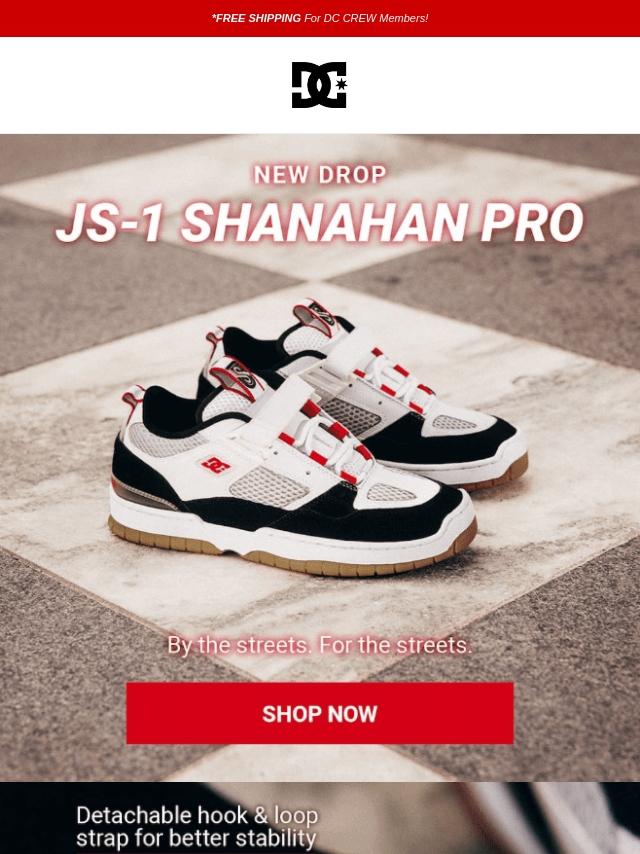Open the free shipping DC Crew banner

point(320,18)
